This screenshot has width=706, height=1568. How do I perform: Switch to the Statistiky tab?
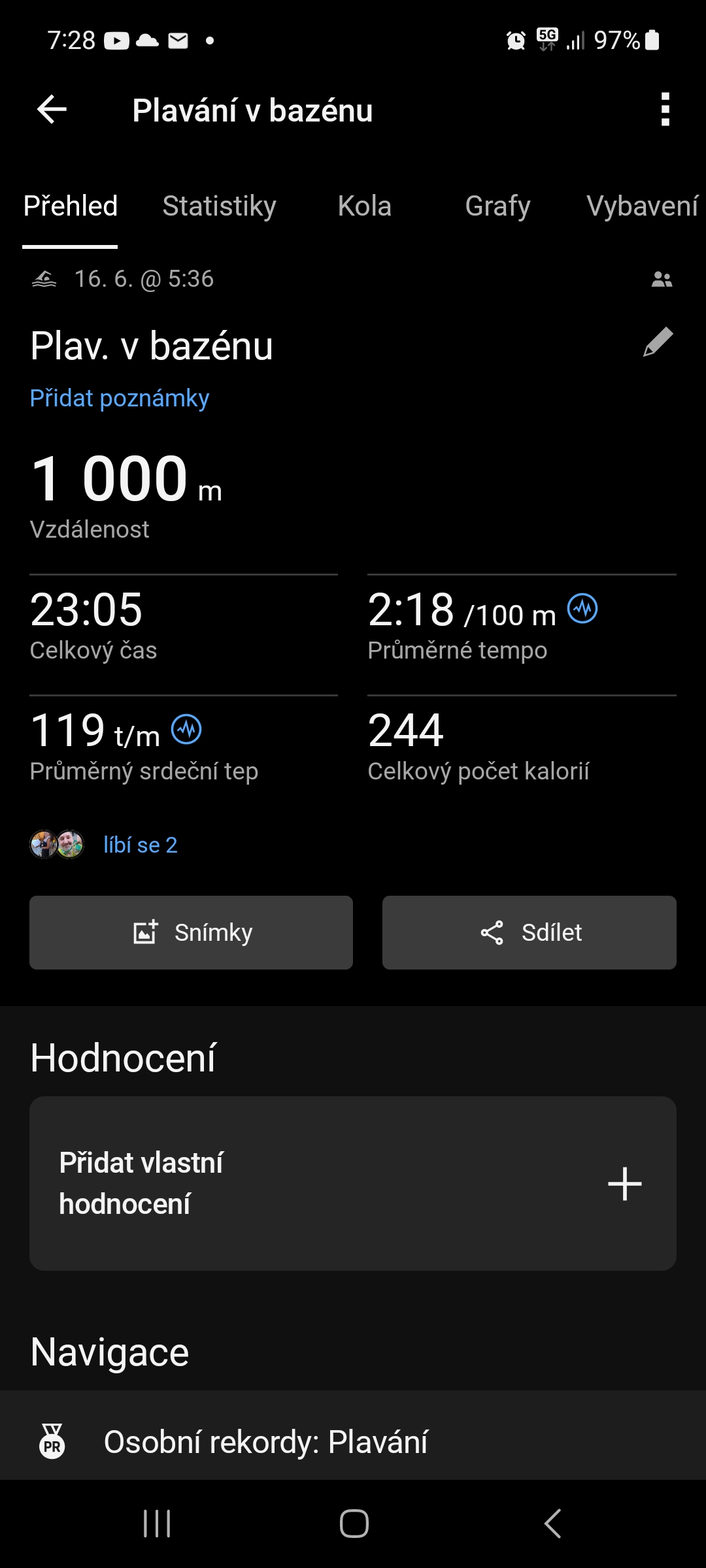coord(219,206)
